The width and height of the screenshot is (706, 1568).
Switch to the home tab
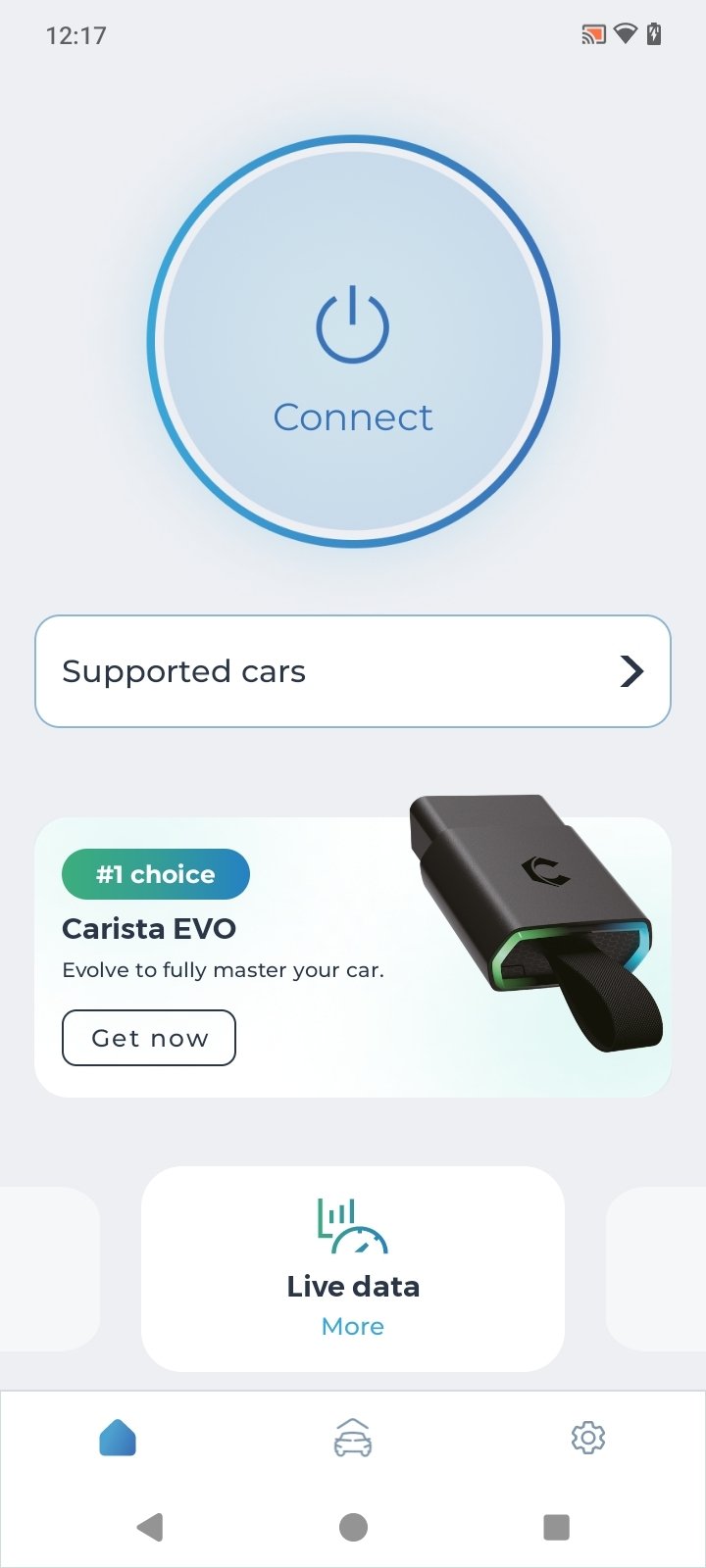click(x=118, y=1439)
